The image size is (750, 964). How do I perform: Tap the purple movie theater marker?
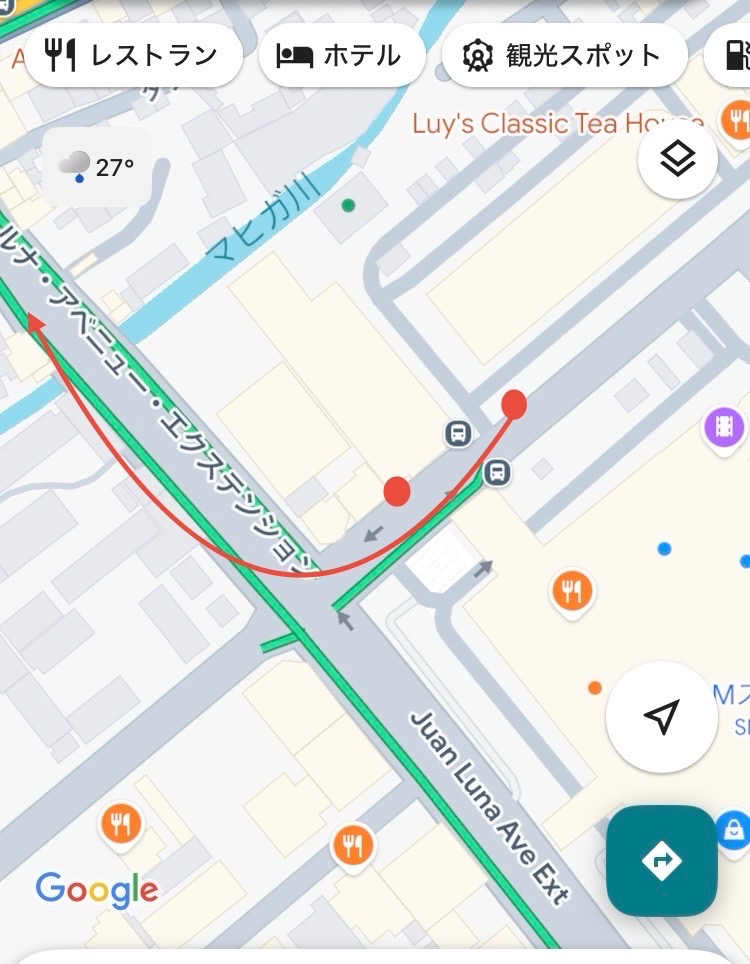(724, 427)
